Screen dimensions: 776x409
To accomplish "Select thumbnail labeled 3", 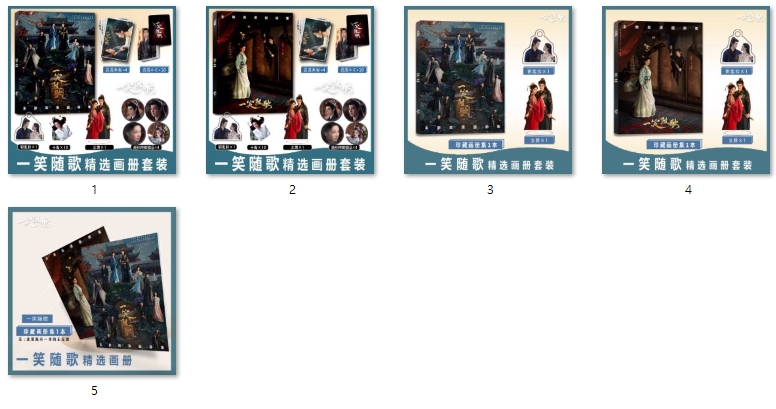I will click(488, 91).
